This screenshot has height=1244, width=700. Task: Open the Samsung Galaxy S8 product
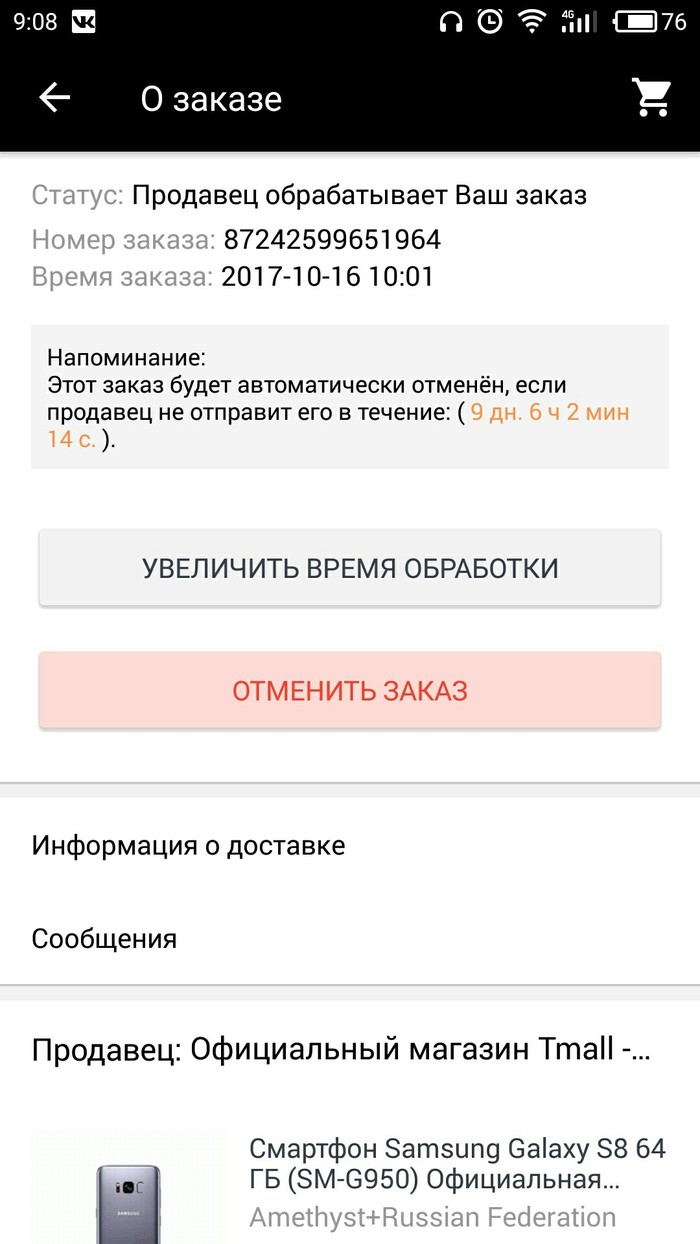pos(457,1163)
